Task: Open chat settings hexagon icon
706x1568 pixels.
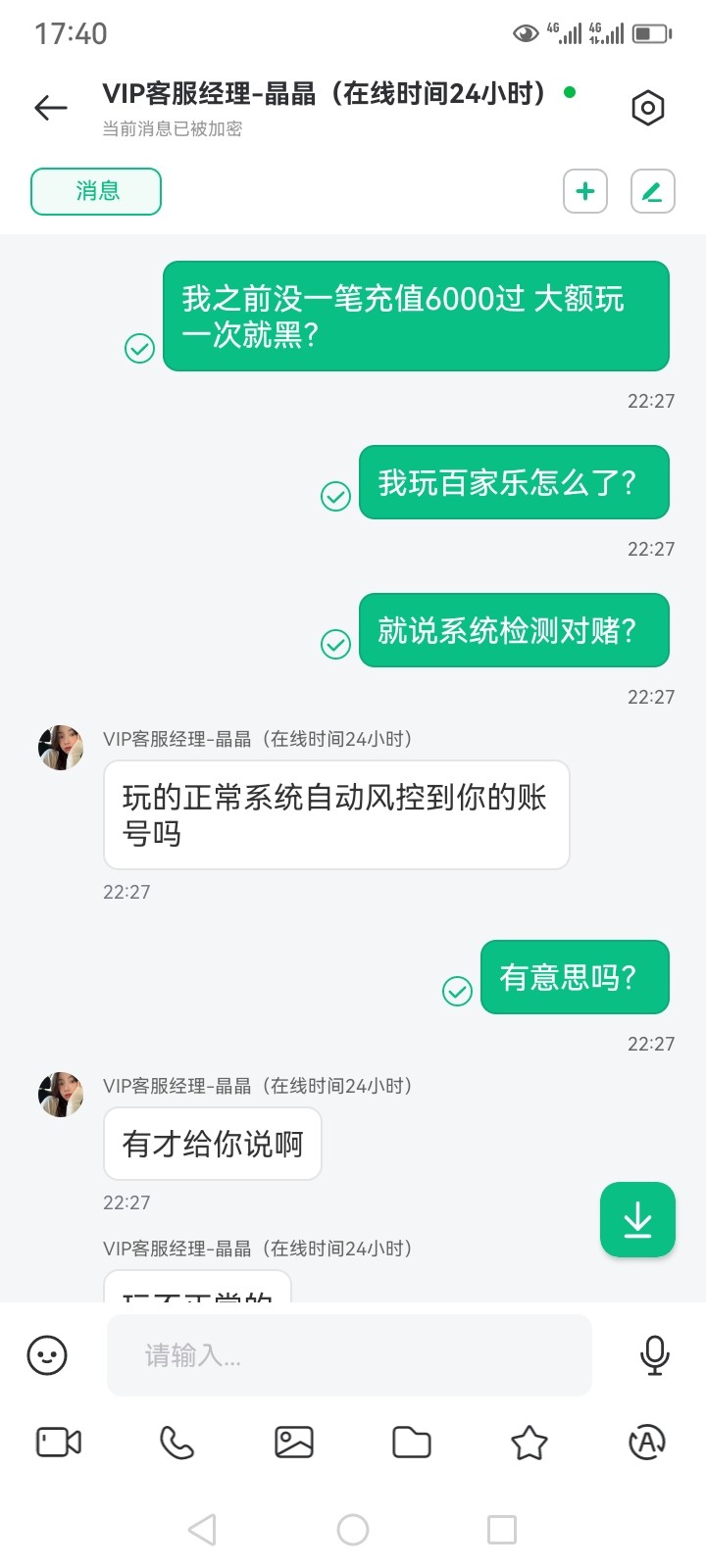Action: click(647, 108)
